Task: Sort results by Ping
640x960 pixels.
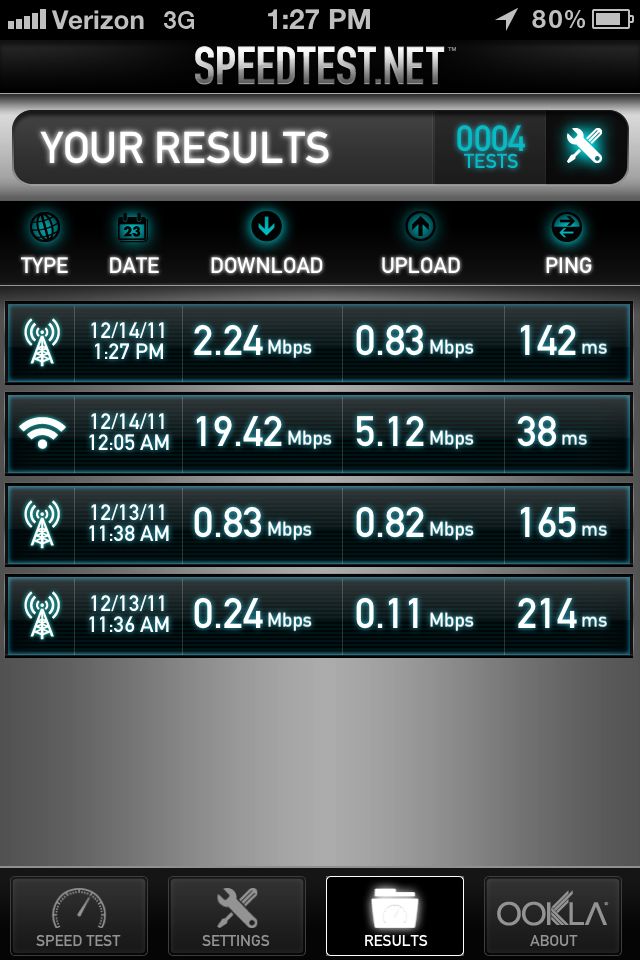Action: [568, 245]
